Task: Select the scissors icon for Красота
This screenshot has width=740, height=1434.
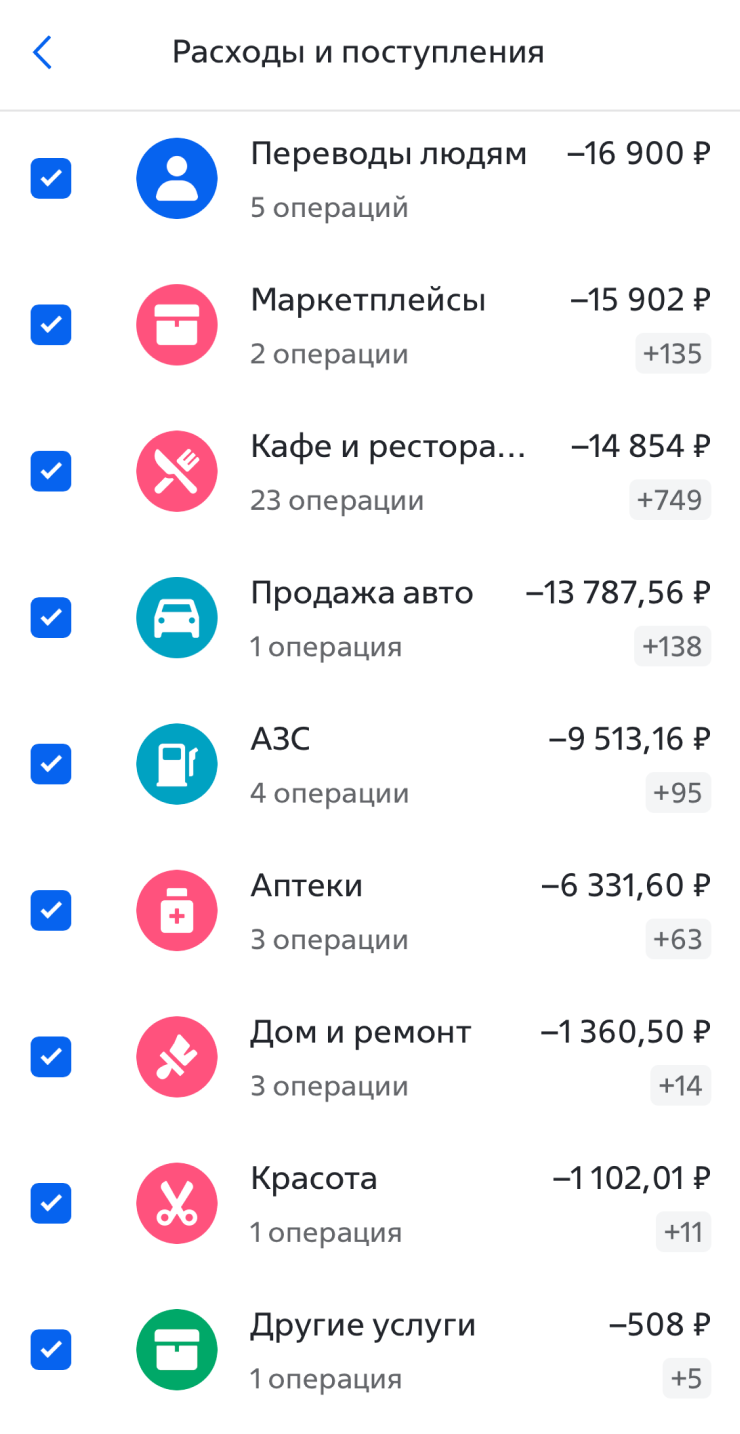Action: click(177, 1203)
